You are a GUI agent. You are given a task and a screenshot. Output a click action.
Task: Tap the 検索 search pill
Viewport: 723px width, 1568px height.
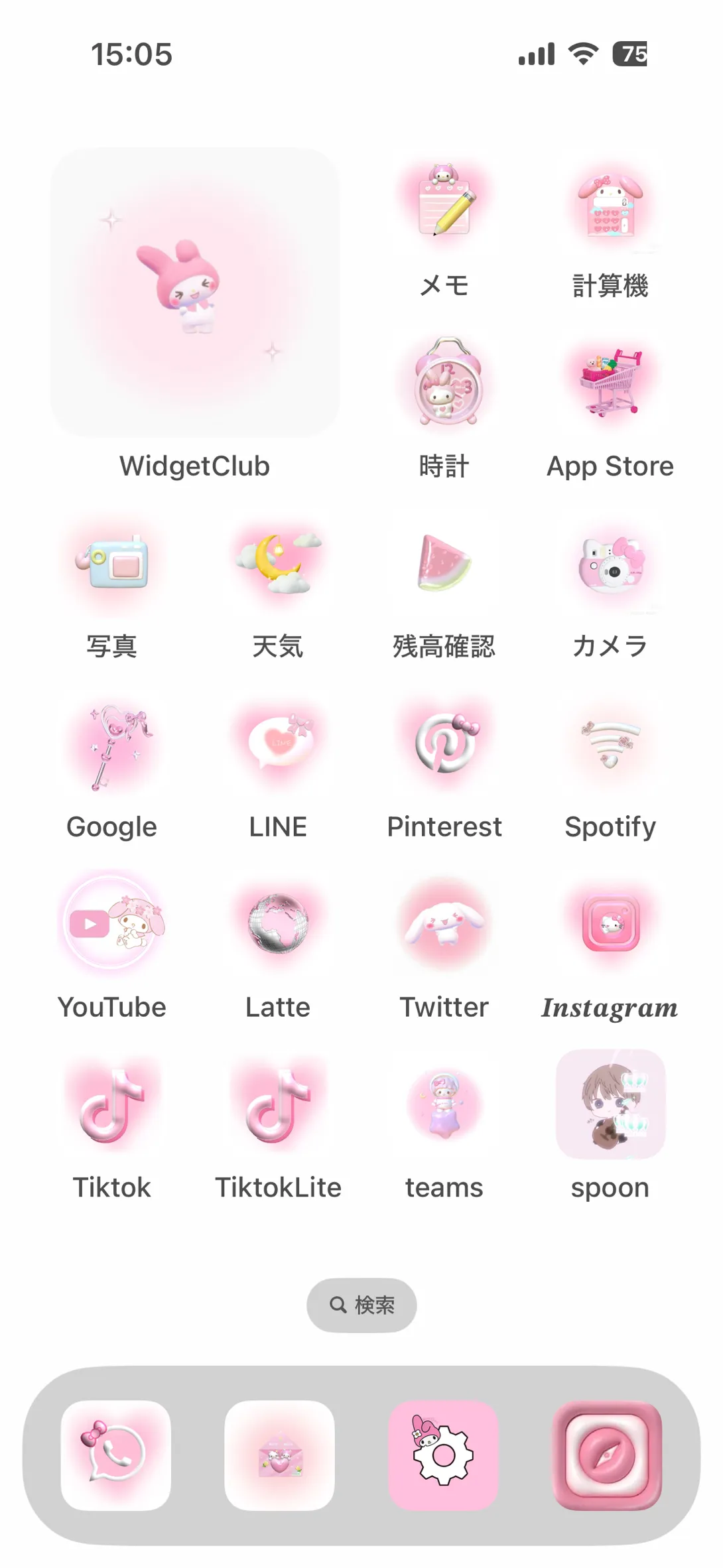(x=361, y=1305)
